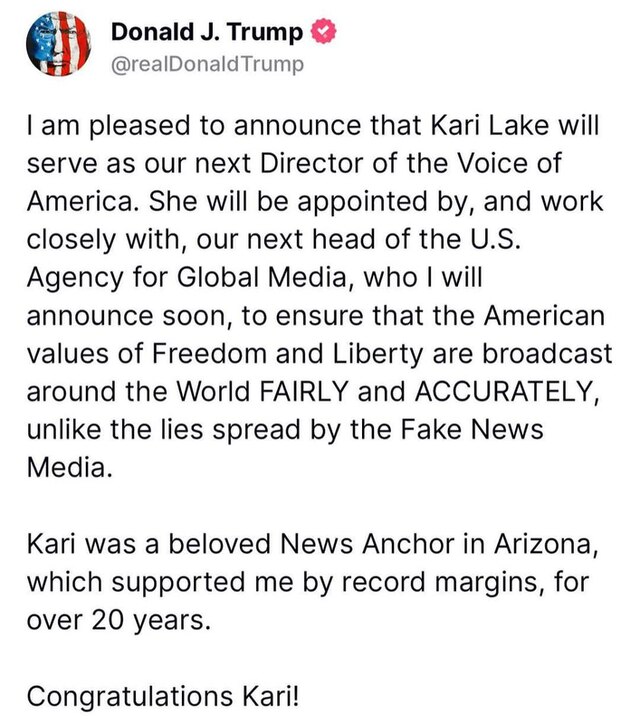Open the Donald J. Trump account name
The image size is (640, 724).
pyautogui.click(x=206, y=32)
